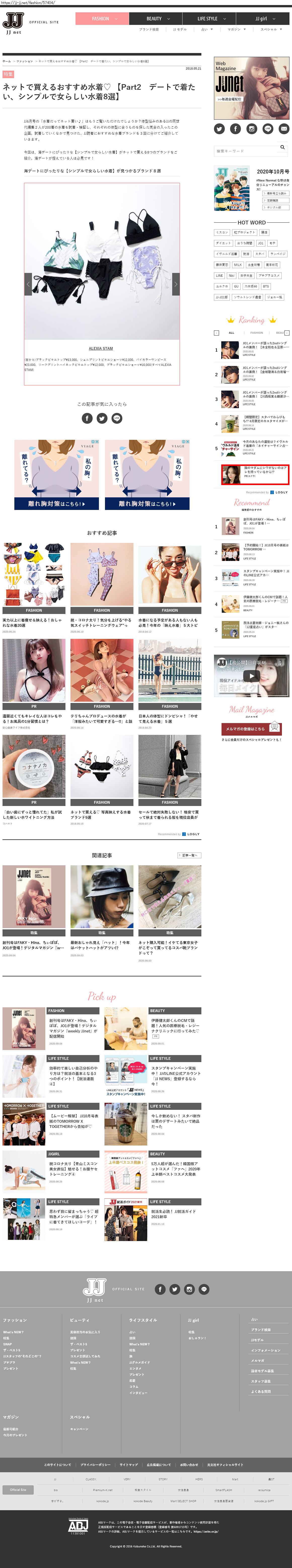Image resolution: width=292 pixels, height=1568 pixels.
Task: Open JJ's Instagram icon in sidebar
Action: [x=251, y=129]
